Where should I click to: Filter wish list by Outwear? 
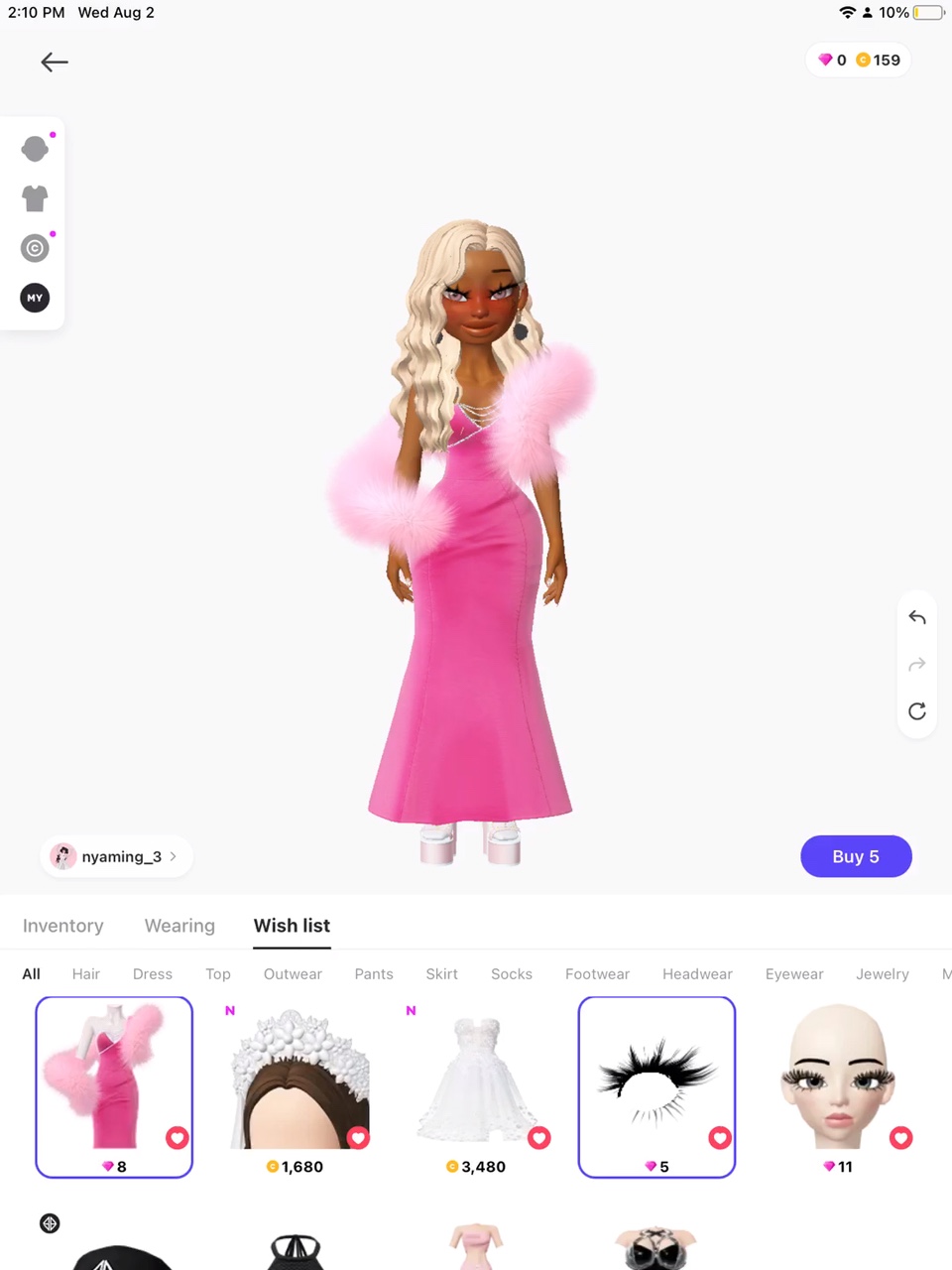(x=293, y=974)
